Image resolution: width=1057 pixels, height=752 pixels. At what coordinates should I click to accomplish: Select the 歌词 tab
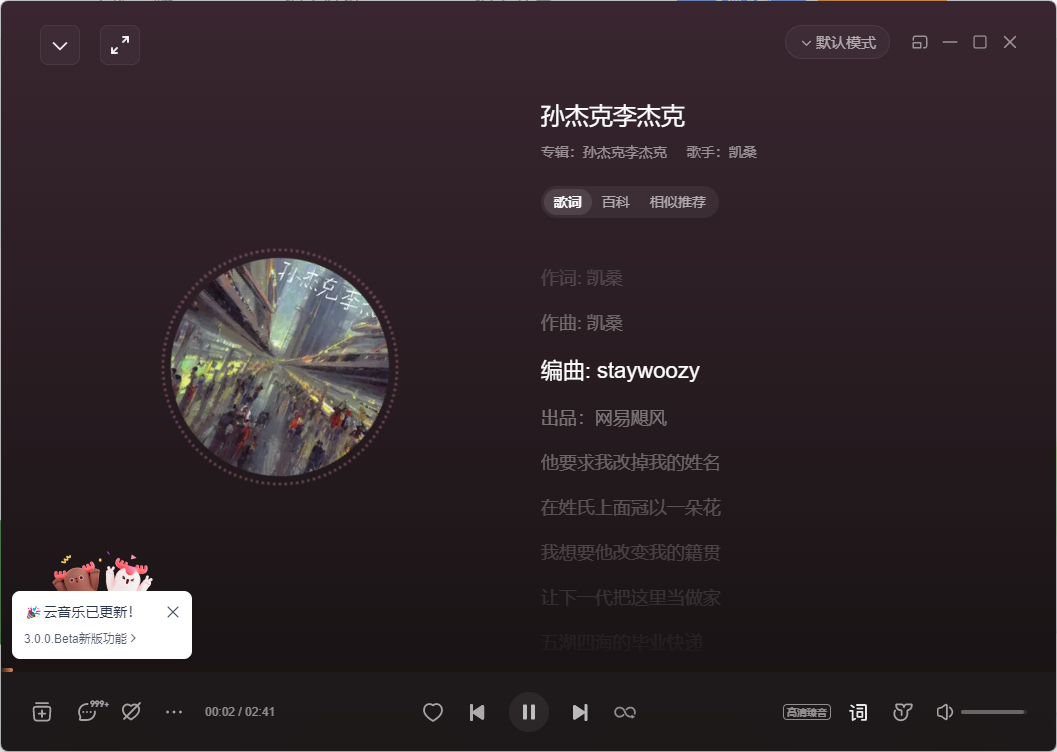(568, 202)
